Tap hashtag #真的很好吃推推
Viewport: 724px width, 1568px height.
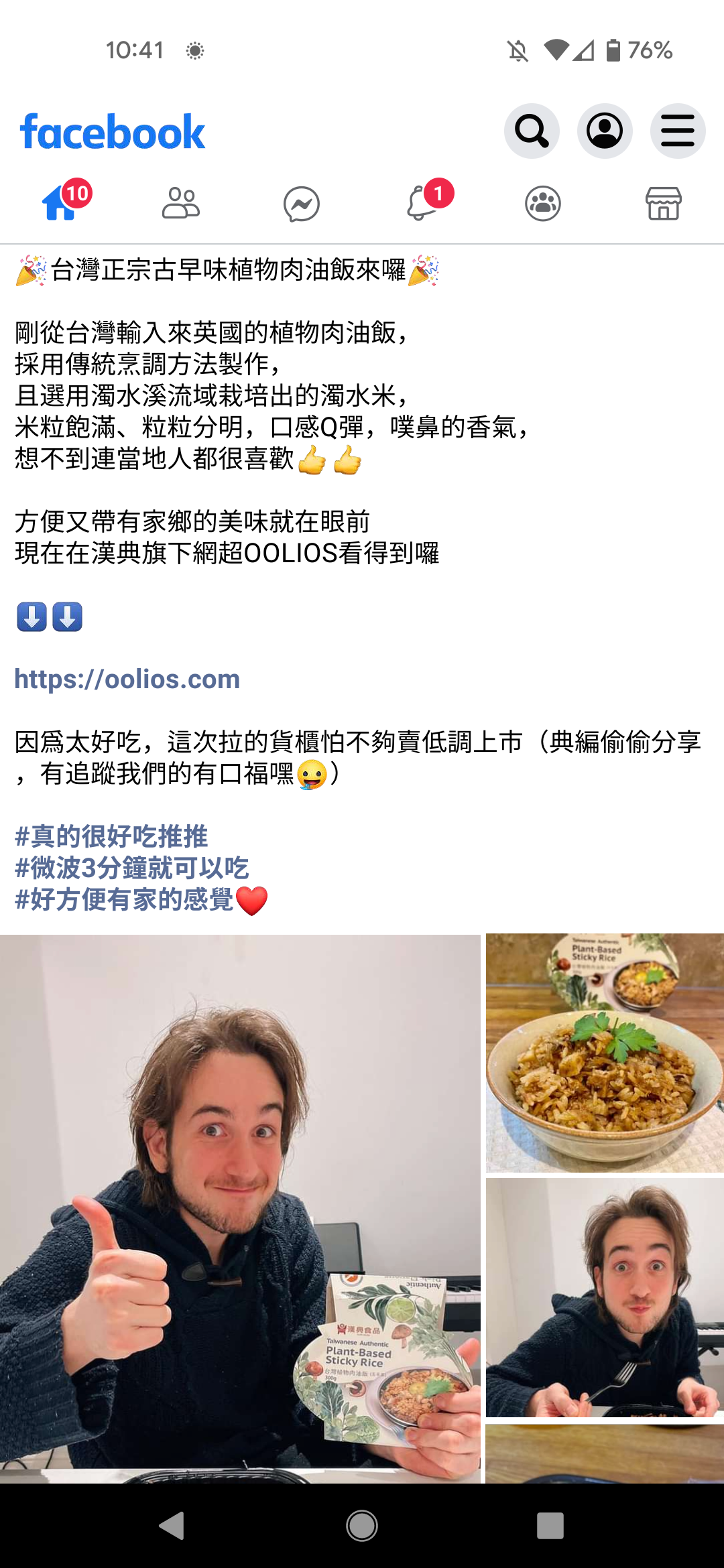click(111, 836)
